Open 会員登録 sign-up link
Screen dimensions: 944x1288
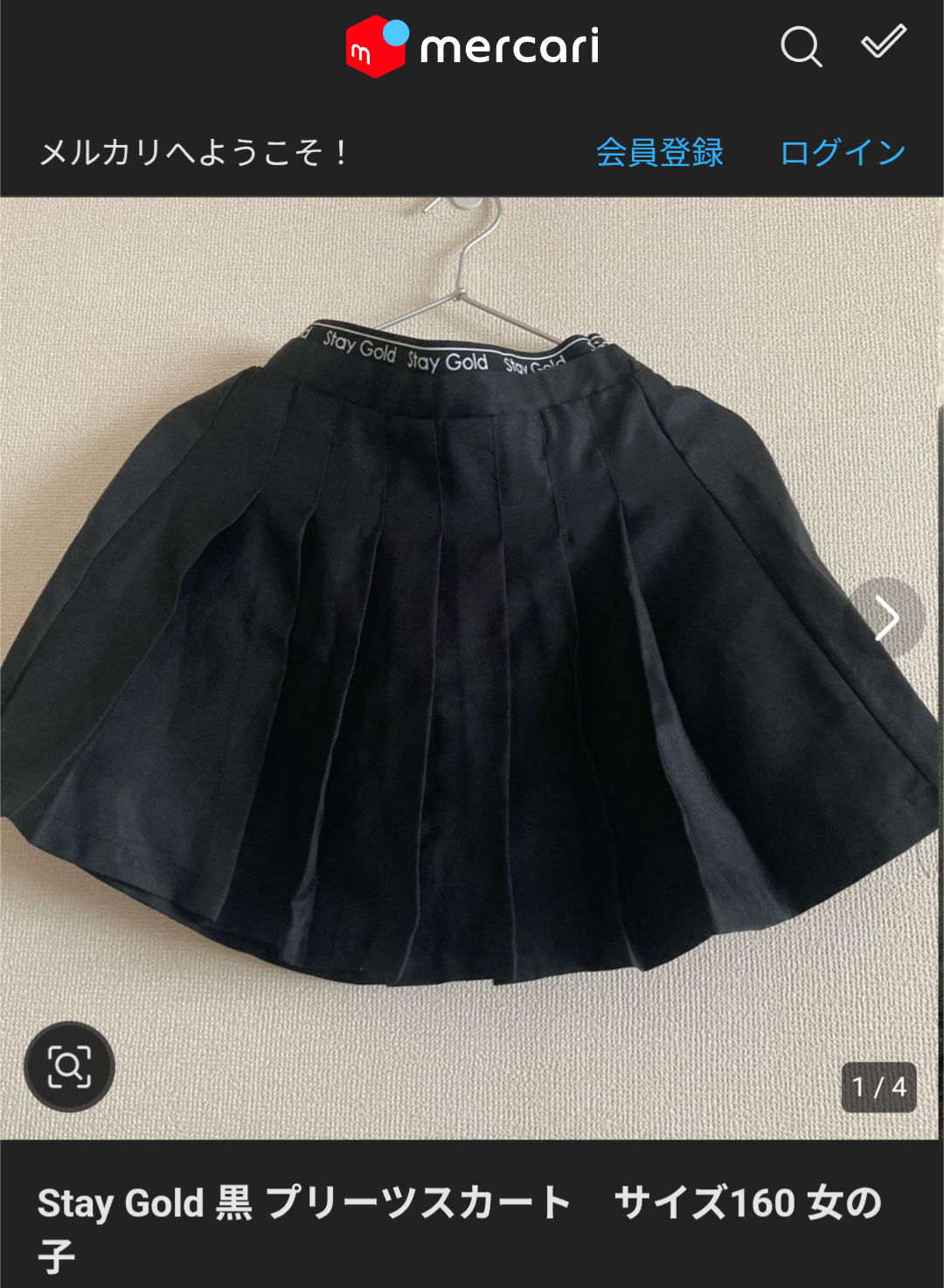tap(660, 153)
